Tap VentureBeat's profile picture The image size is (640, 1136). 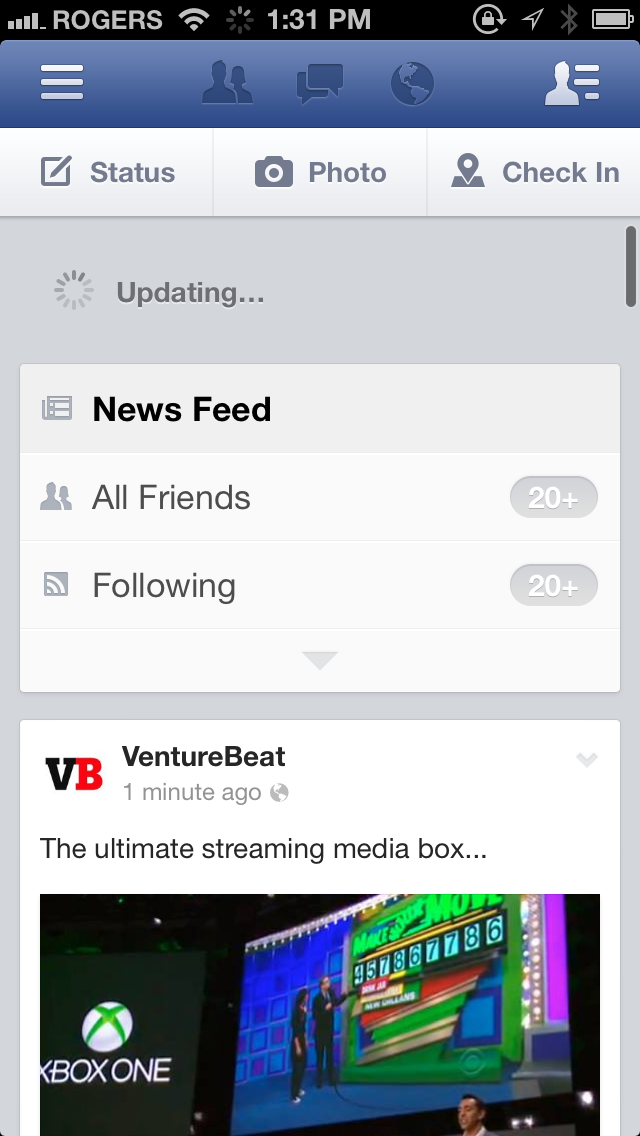74,773
